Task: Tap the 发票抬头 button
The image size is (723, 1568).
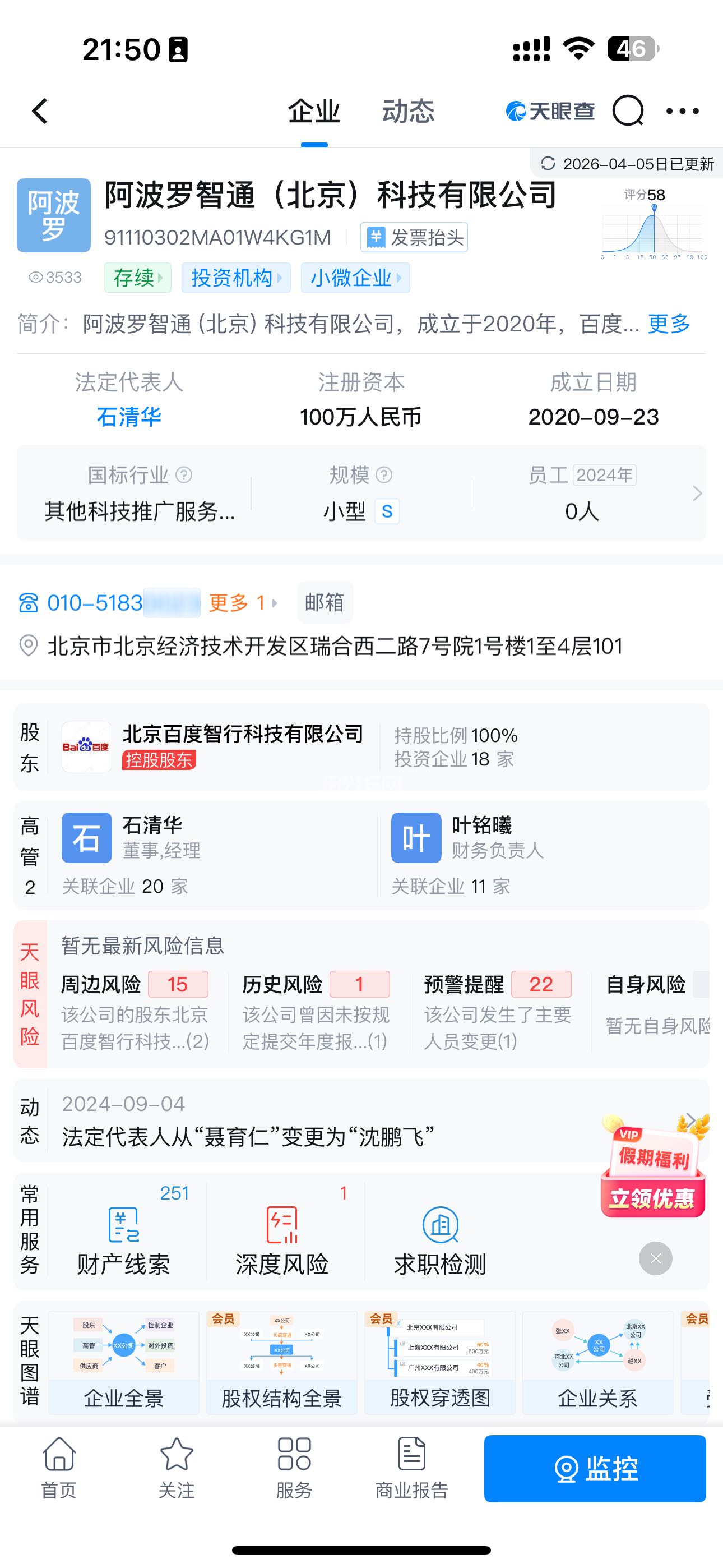Action: pyautogui.click(x=414, y=237)
